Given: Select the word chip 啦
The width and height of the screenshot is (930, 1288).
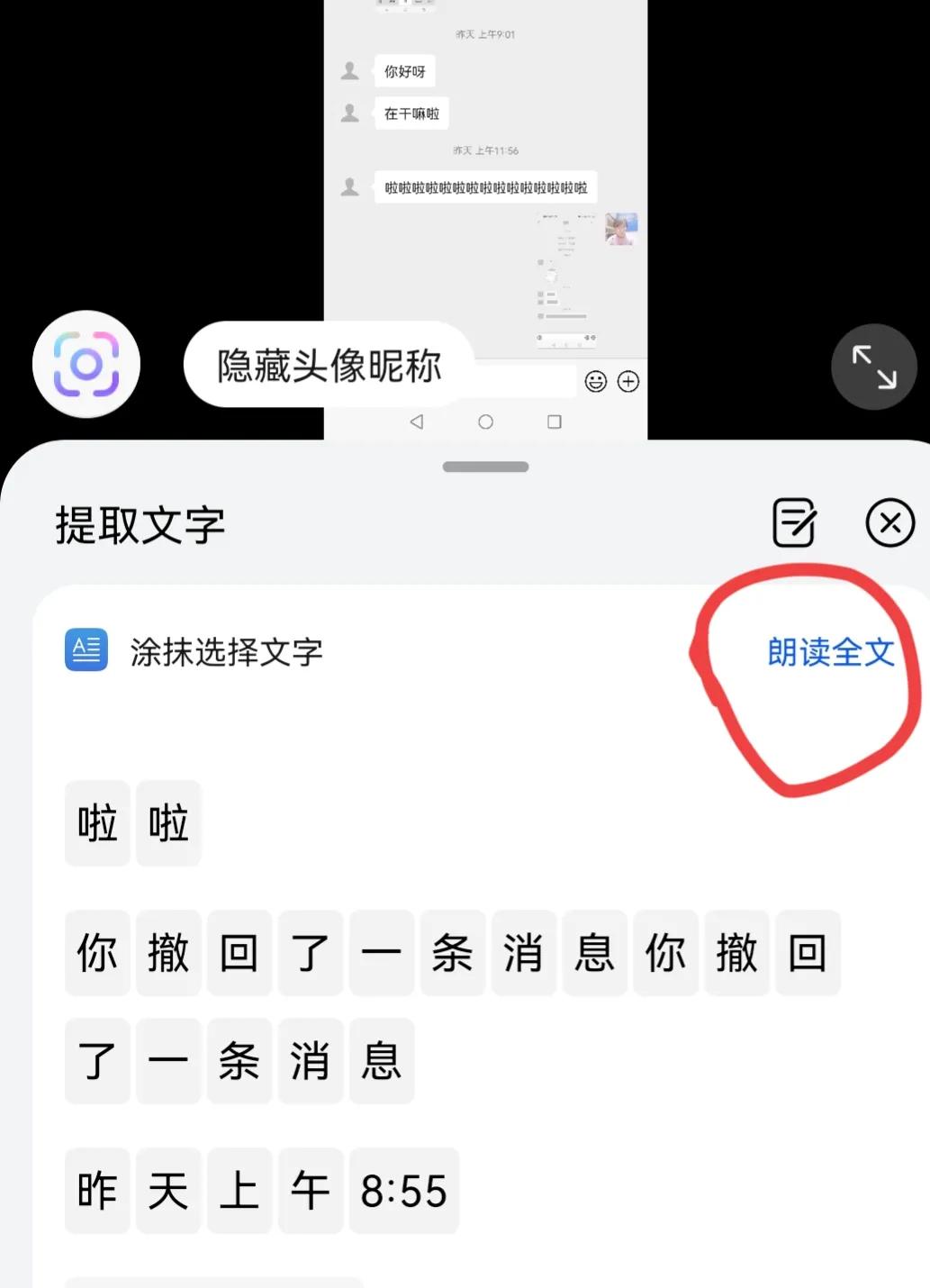Looking at the screenshot, I should (96, 822).
